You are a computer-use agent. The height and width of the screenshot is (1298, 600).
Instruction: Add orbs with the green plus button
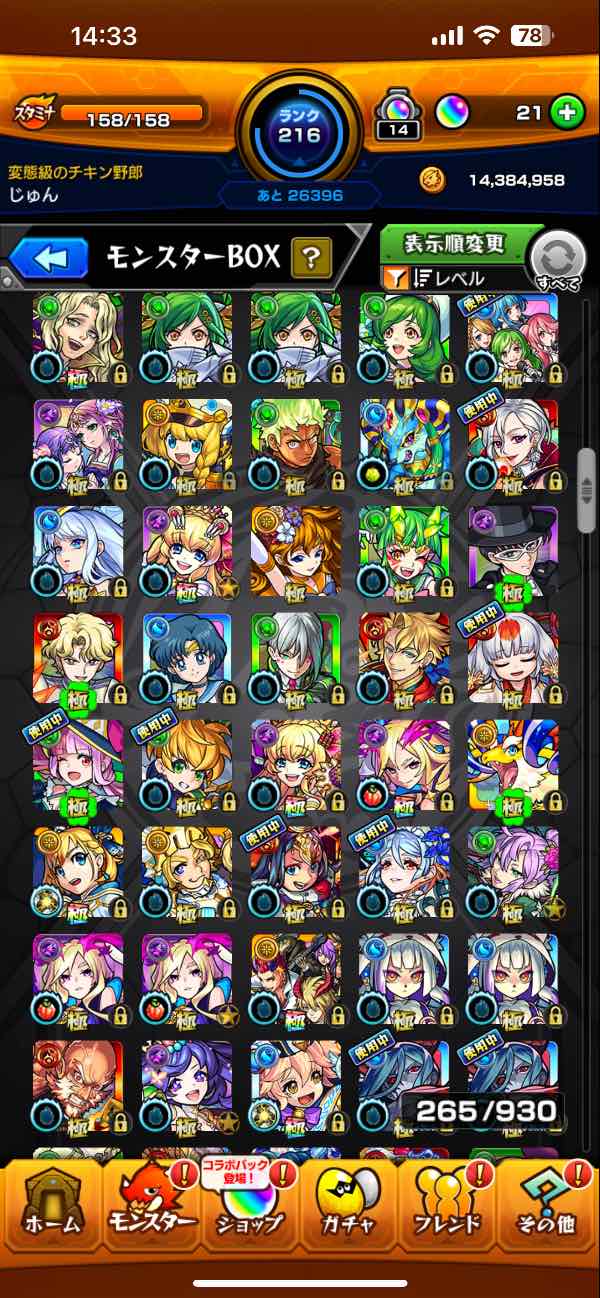click(566, 113)
